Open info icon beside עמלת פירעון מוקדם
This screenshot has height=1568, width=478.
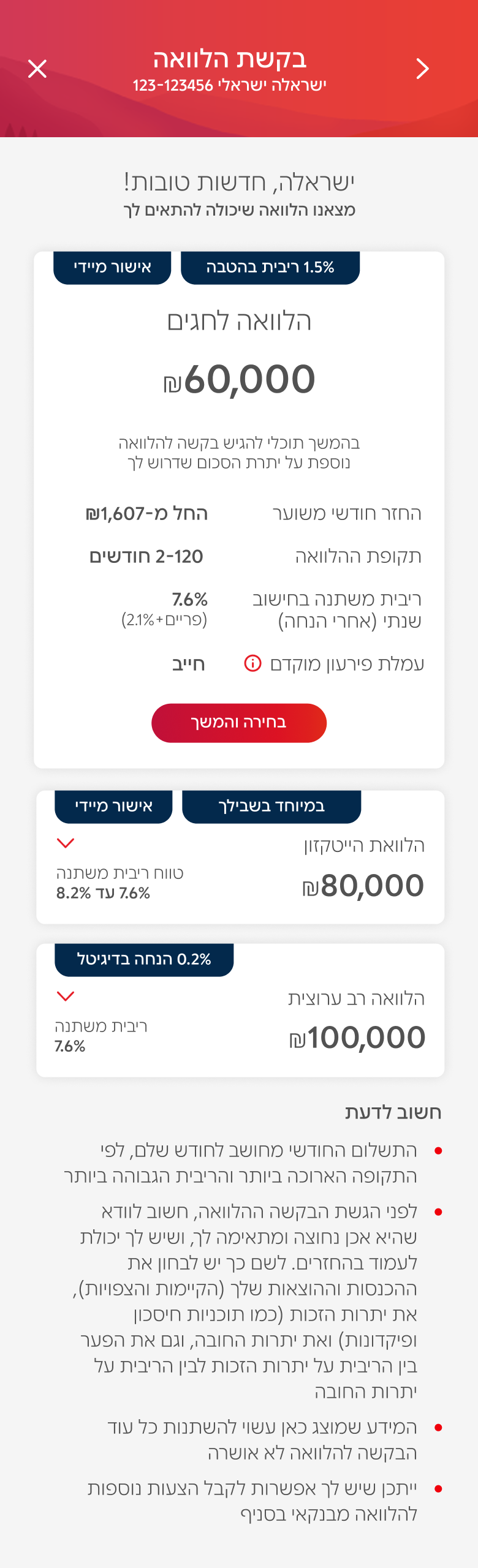252,663
